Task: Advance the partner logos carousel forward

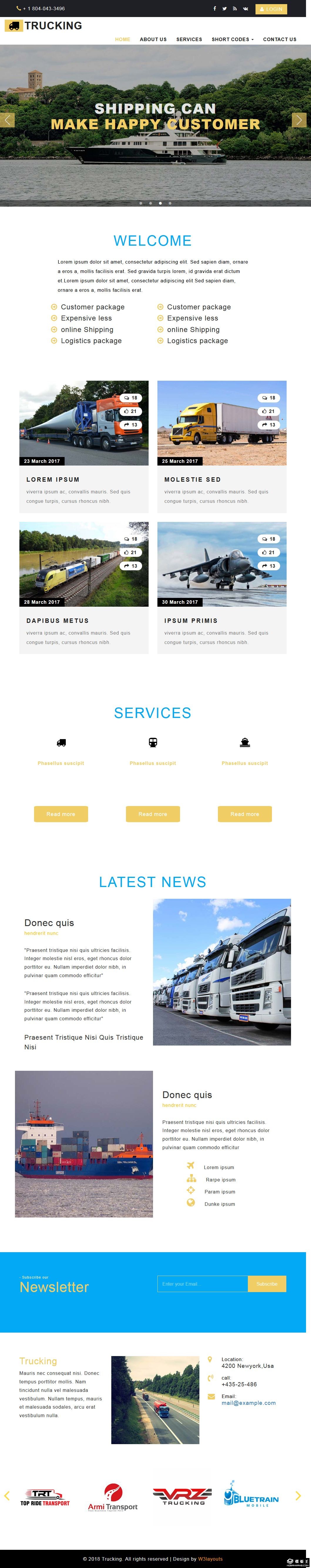Action: click(x=298, y=1495)
